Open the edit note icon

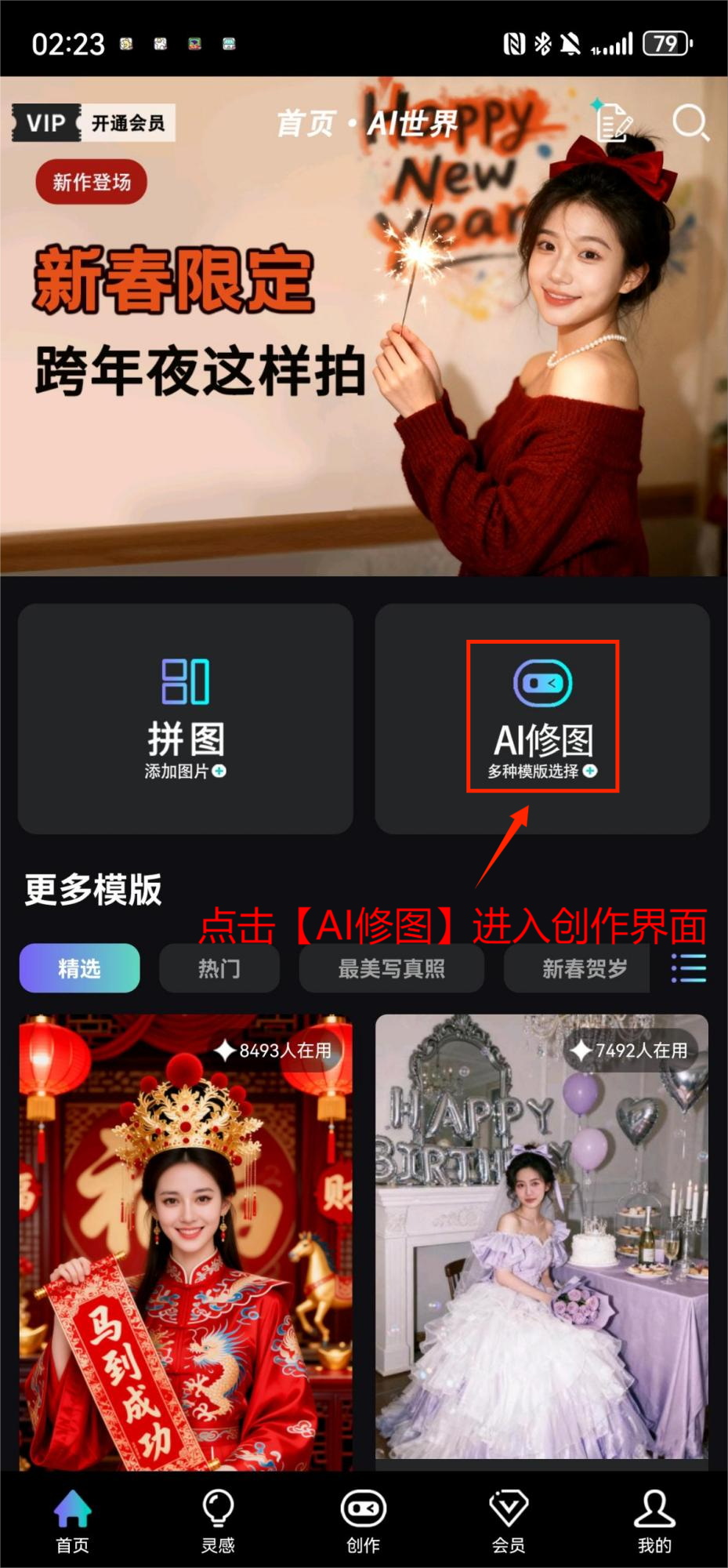click(x=613, y=122)
